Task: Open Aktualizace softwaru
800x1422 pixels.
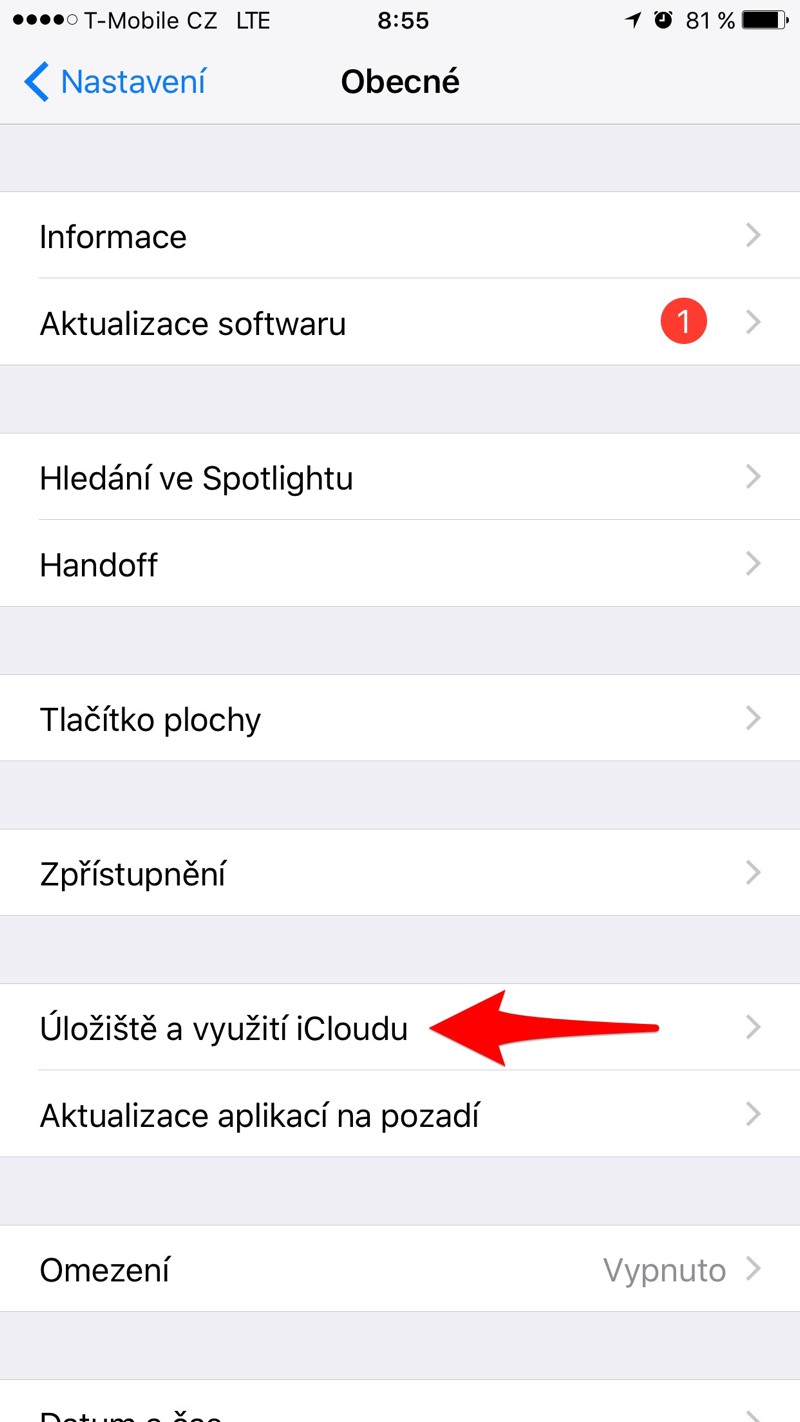Action: [400, 323]
